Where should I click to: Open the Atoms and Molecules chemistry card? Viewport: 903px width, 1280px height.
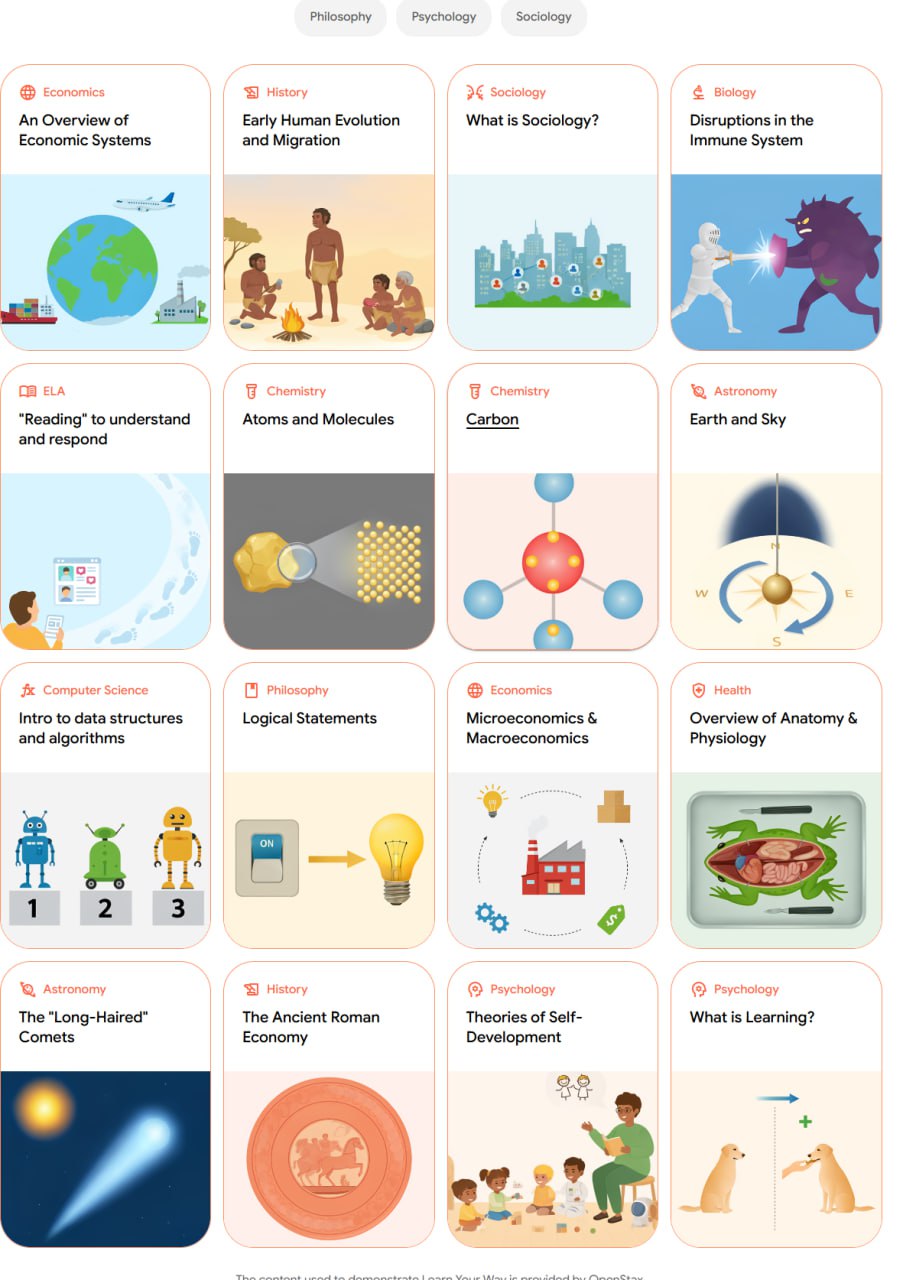329,507
